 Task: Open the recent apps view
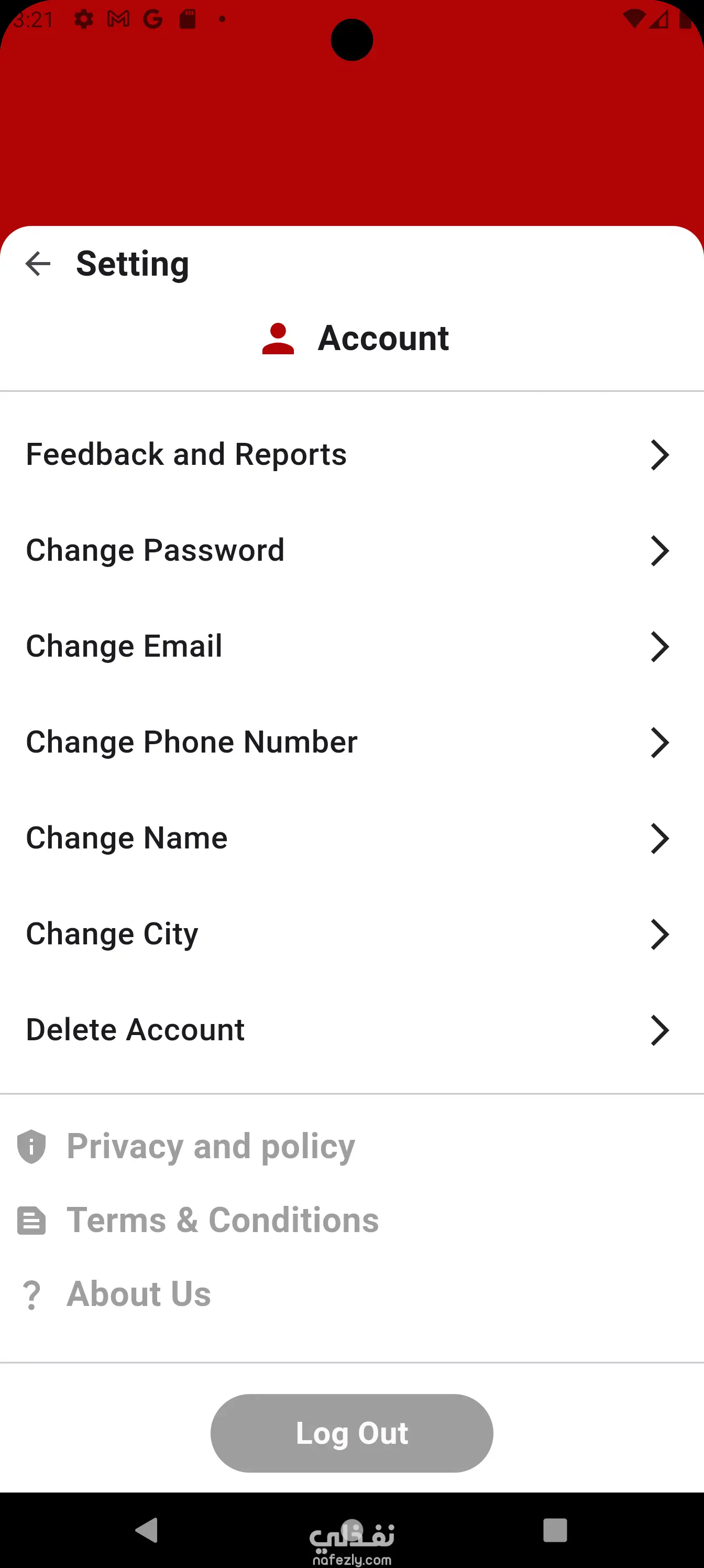point(555,1530)
